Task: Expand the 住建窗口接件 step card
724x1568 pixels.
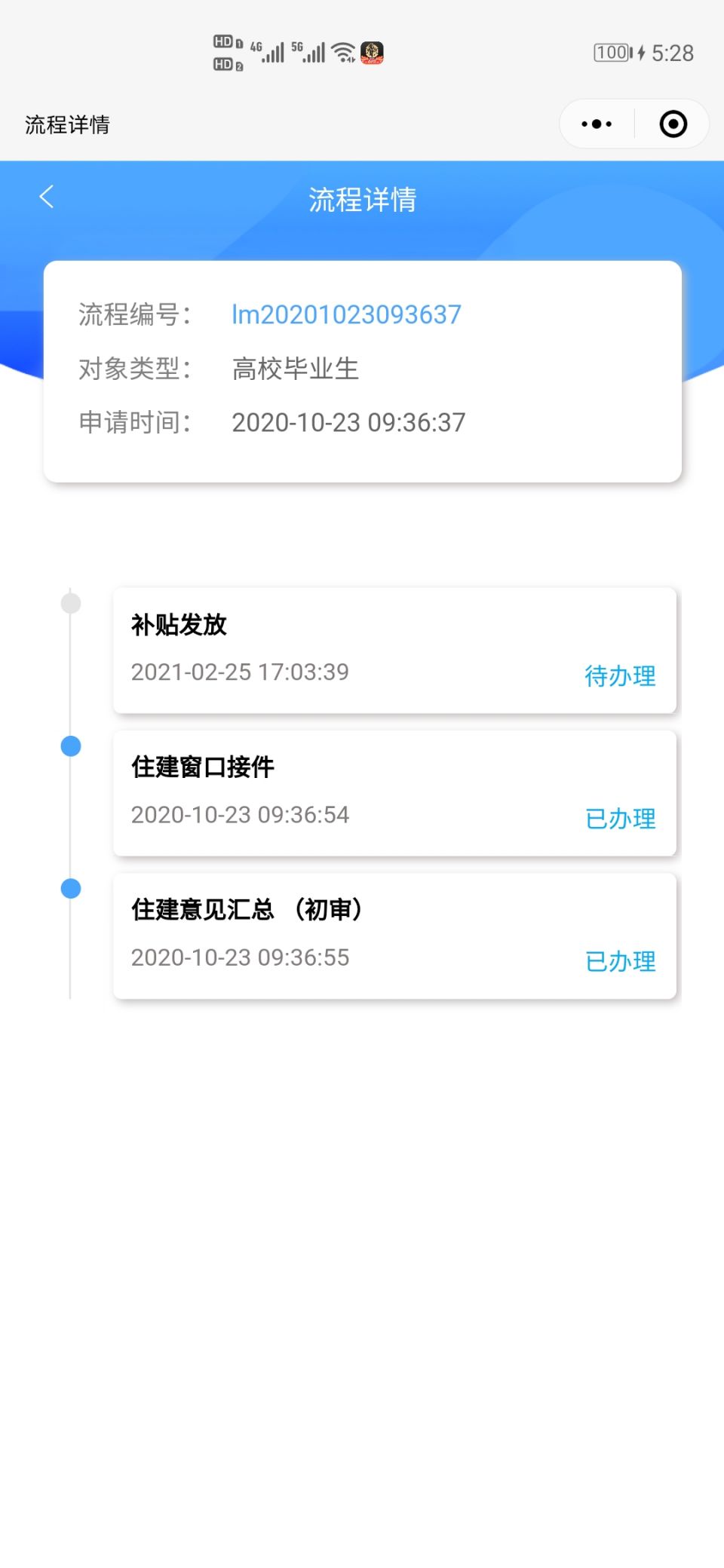Action: point(394,792)
